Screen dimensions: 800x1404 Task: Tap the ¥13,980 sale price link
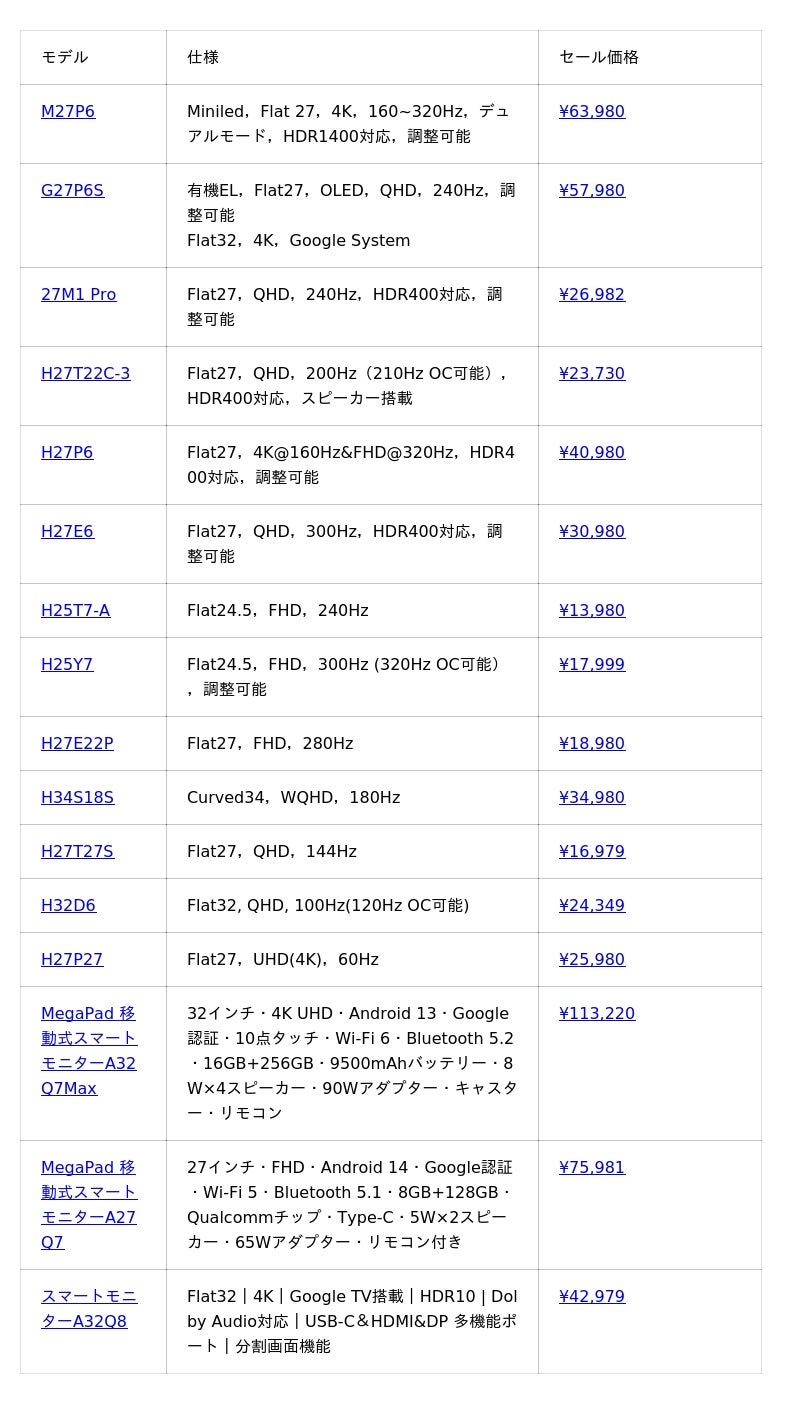tap(592, 611)
